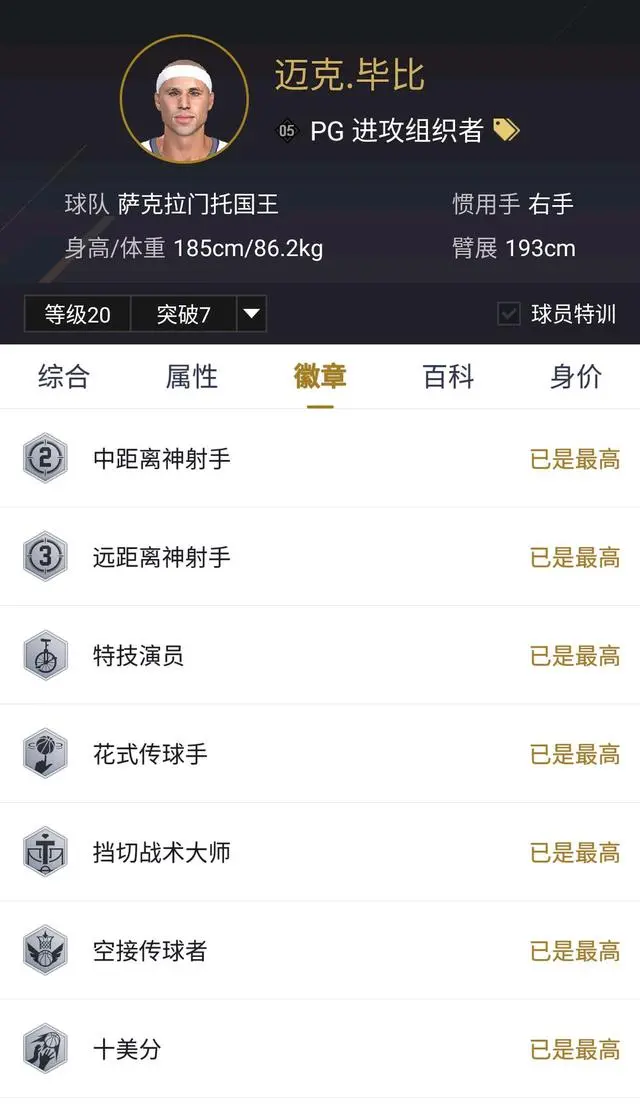Open the 挡切战术大师 badge
The height and width of the screenshot is (1108, 640).
pos(320,852)
